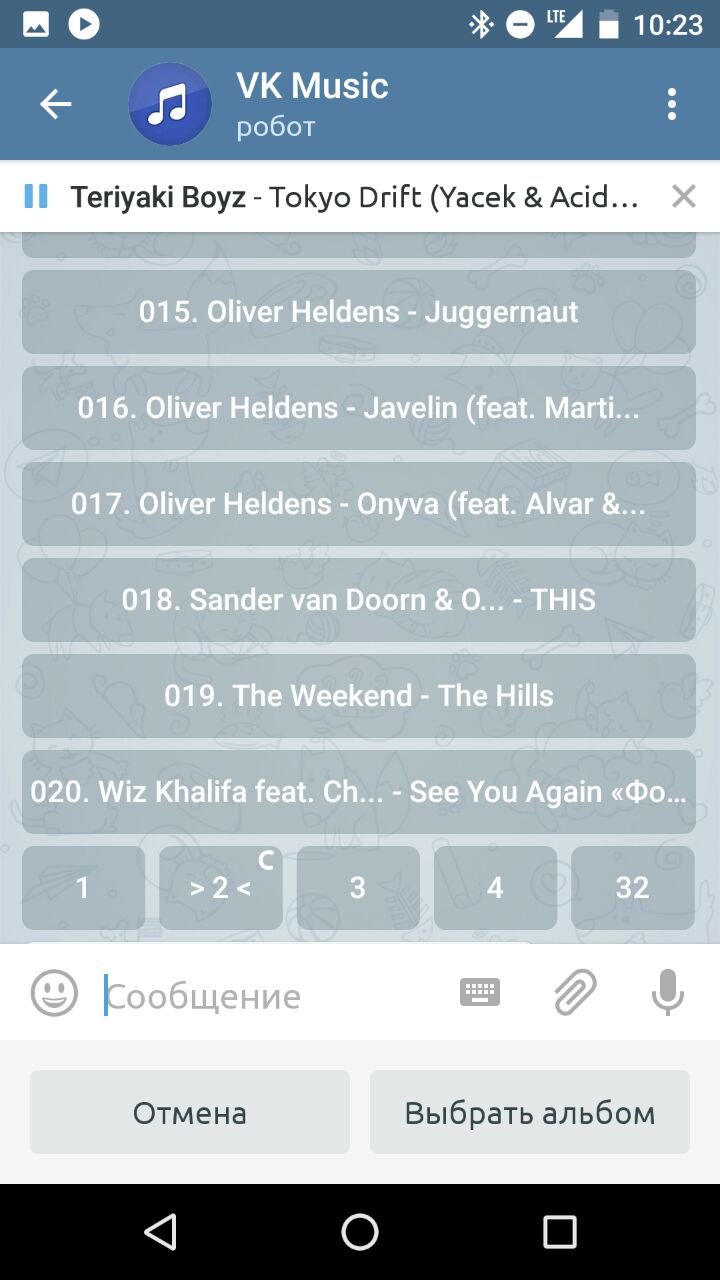Attach a file with paperclip

pyautogui.click(x=575, y=993)
